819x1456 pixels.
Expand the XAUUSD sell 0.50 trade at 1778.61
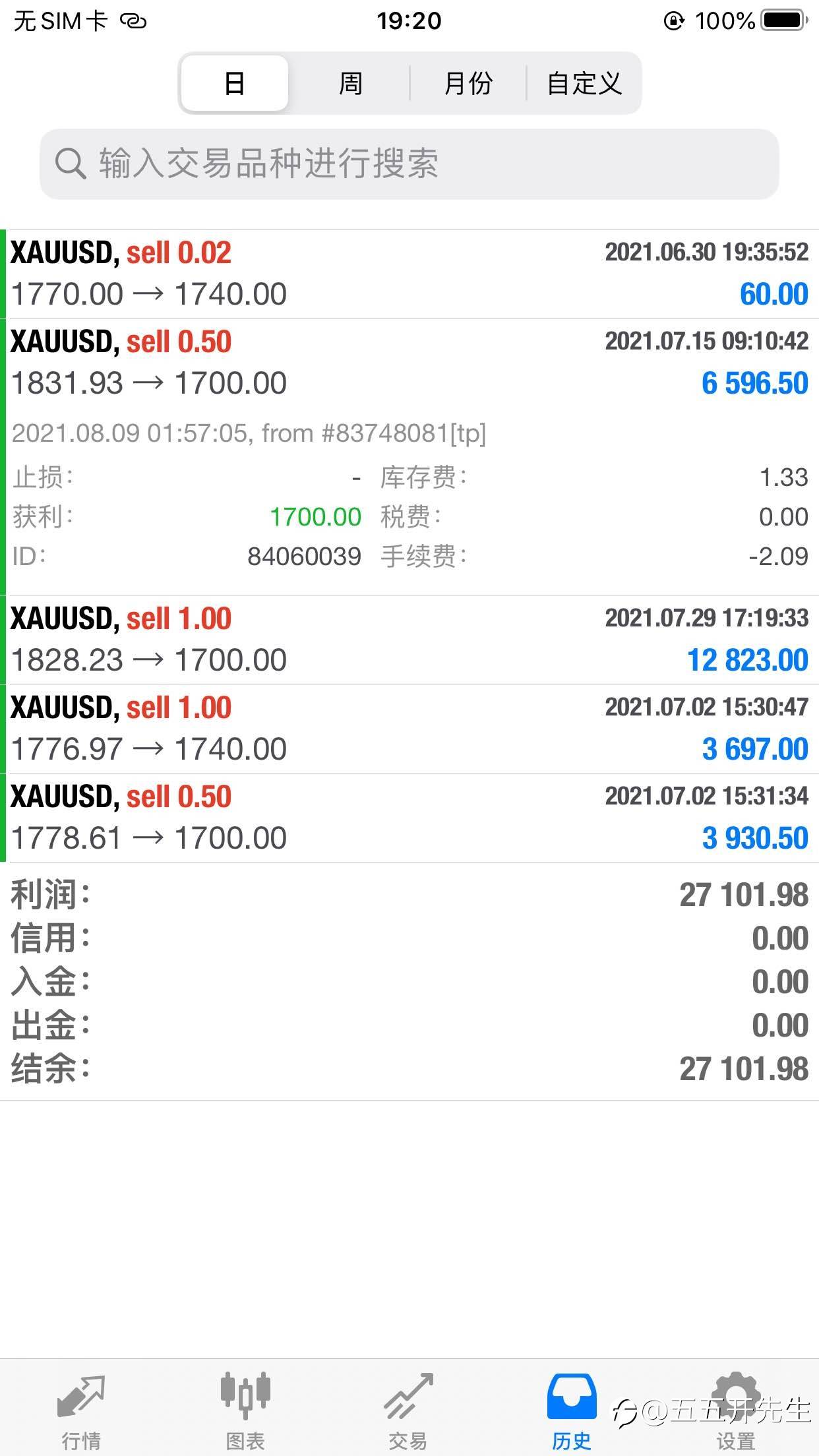coord(409,818)
